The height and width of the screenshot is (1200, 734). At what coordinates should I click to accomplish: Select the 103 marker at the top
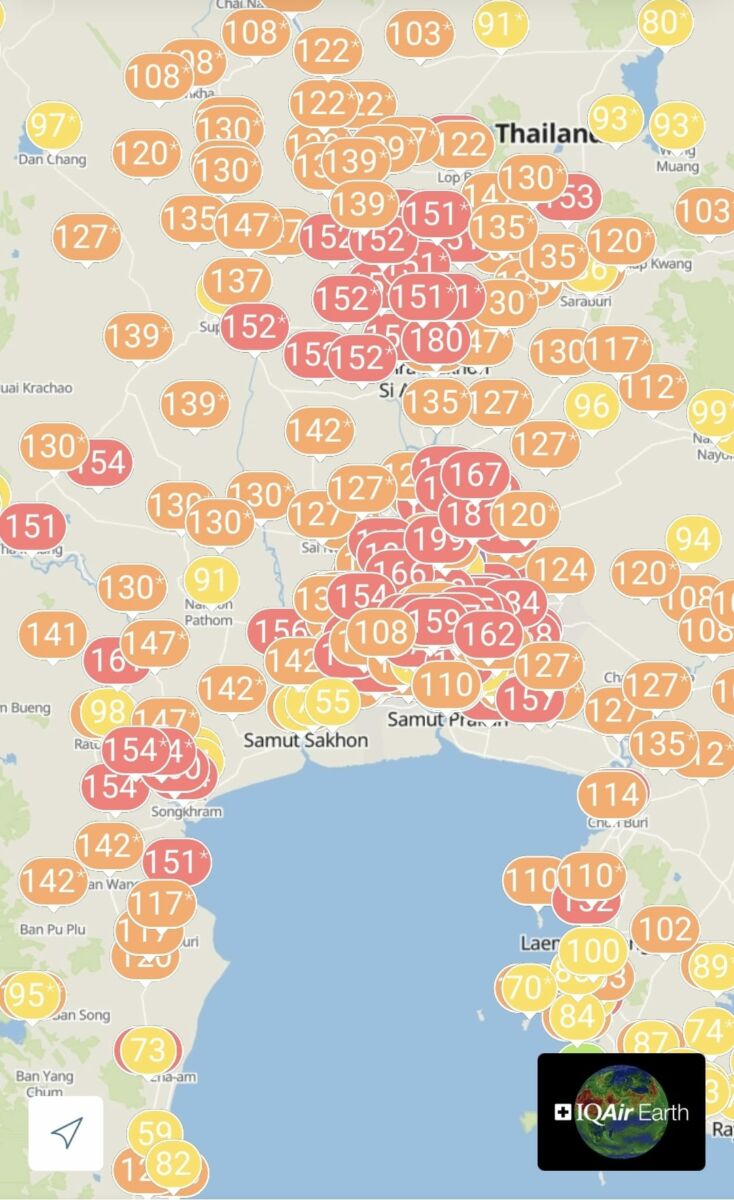pyautogui.click(x=418, y=33)
